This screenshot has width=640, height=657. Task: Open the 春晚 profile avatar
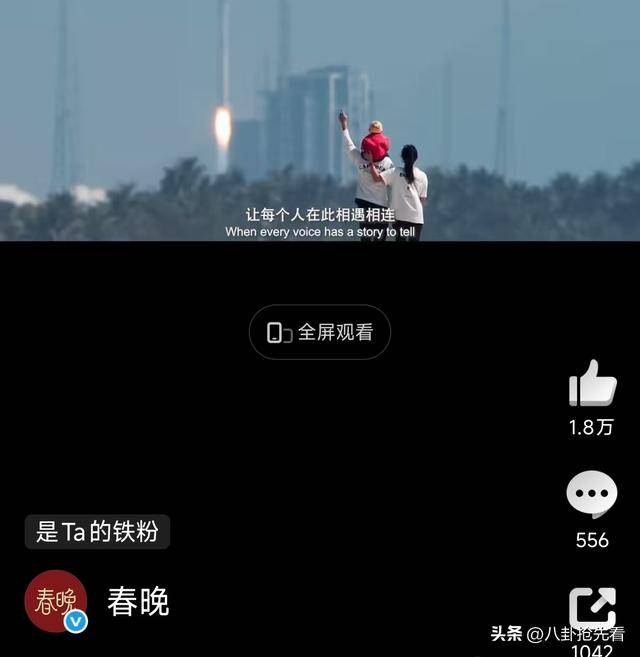tap(56, 601)
